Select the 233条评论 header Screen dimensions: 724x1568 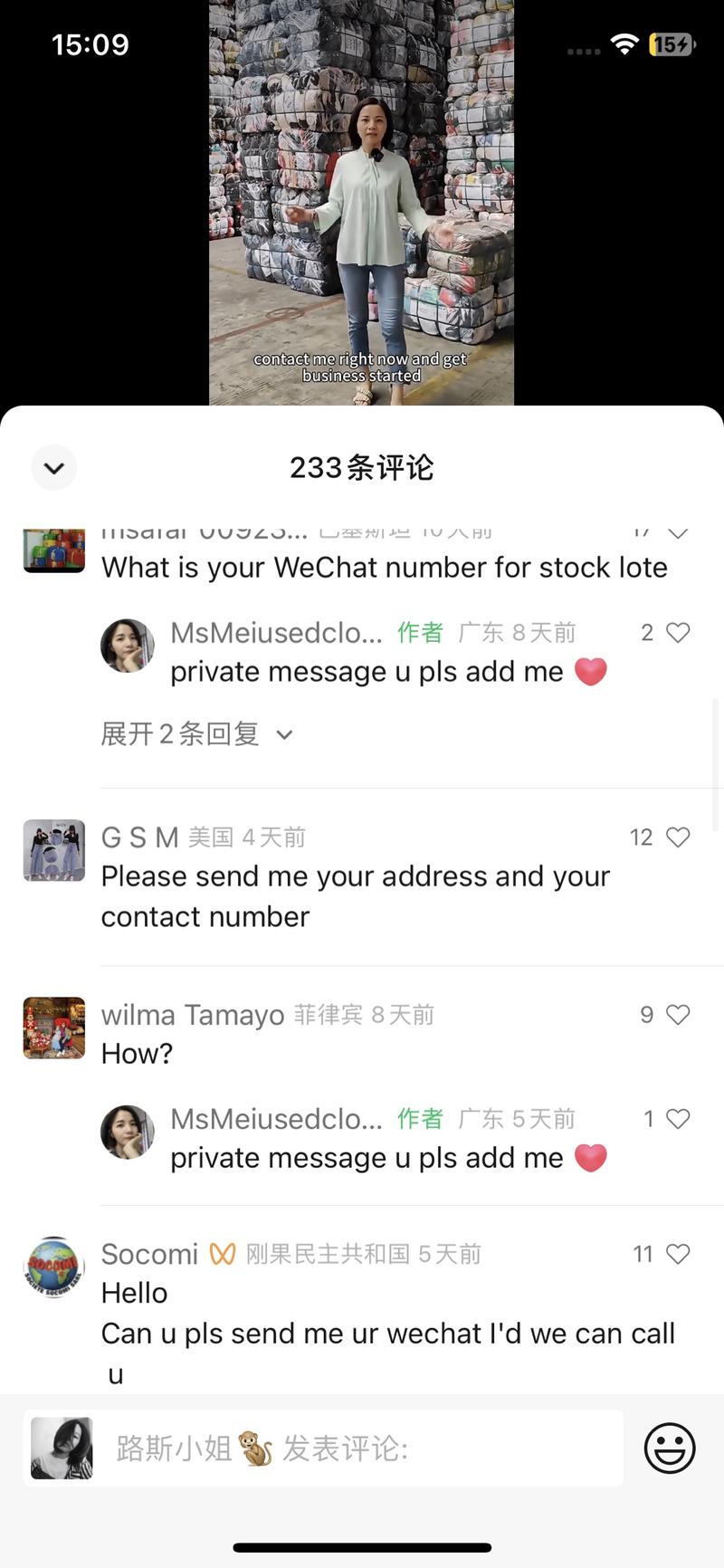[361, 467]
